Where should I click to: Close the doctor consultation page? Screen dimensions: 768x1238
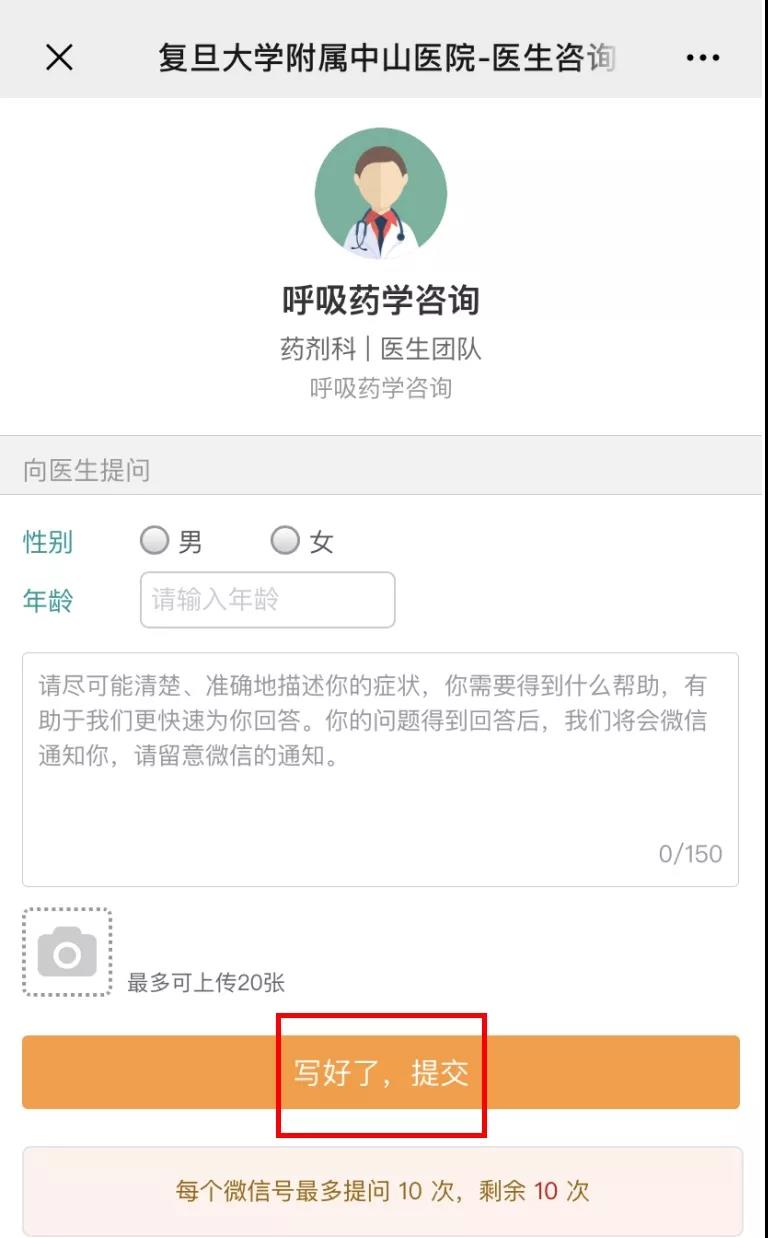[59, 58]
